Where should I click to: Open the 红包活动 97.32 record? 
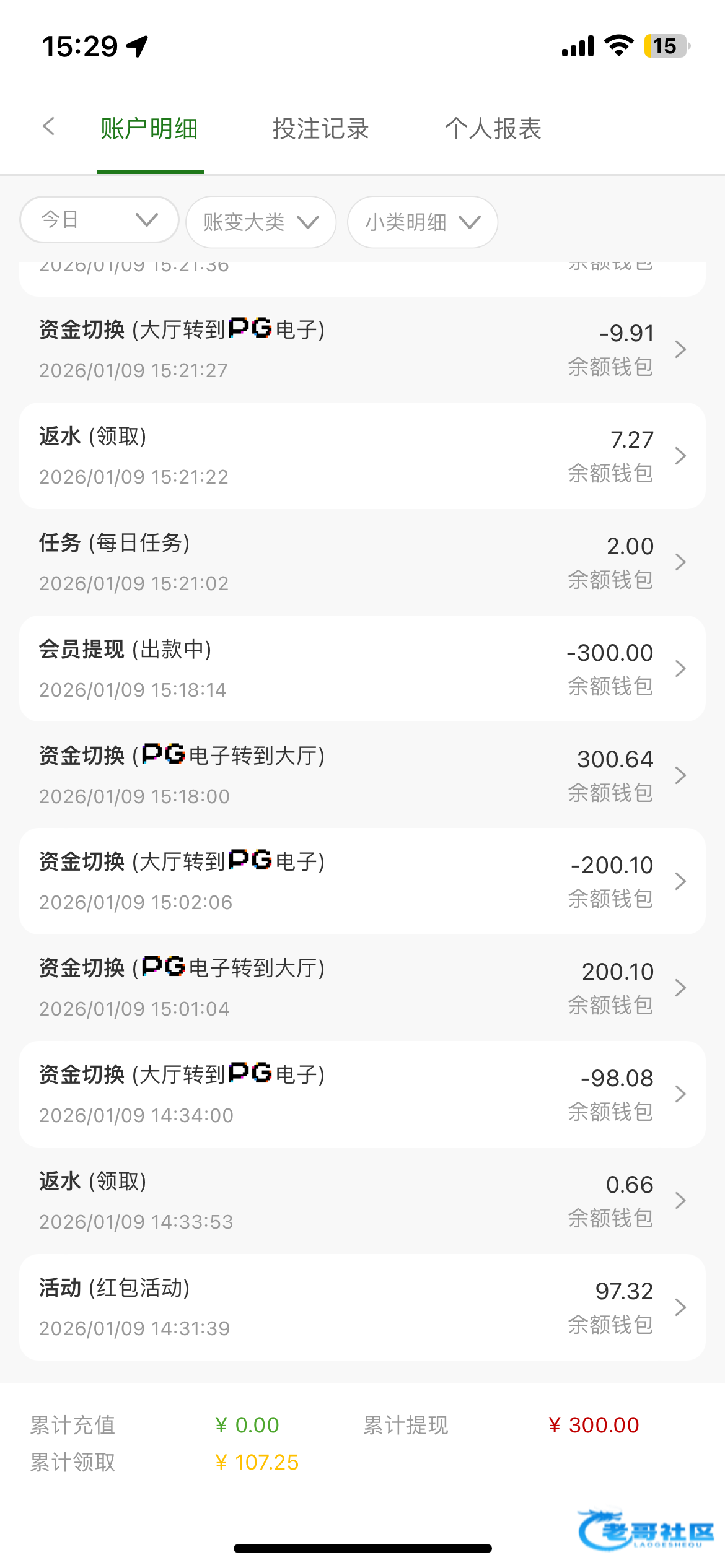[x=362, y=1307]
